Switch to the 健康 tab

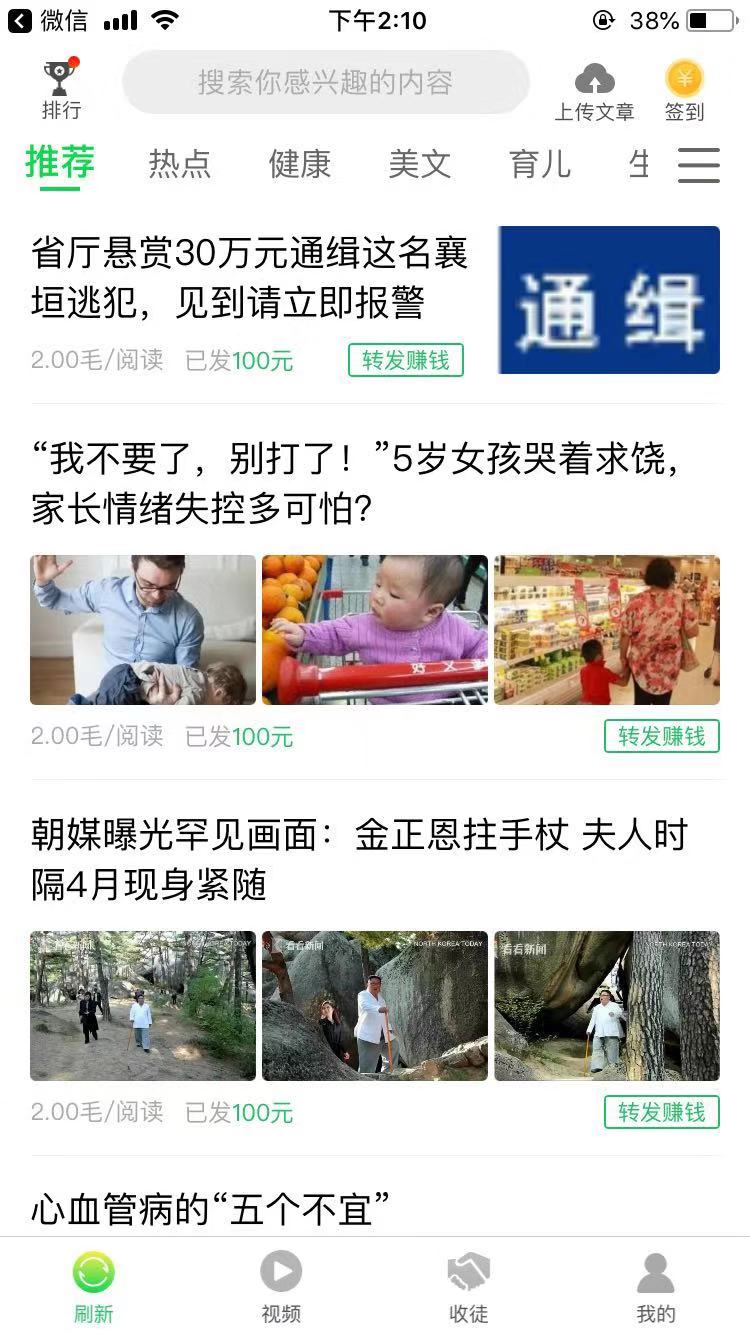[300, 164]
